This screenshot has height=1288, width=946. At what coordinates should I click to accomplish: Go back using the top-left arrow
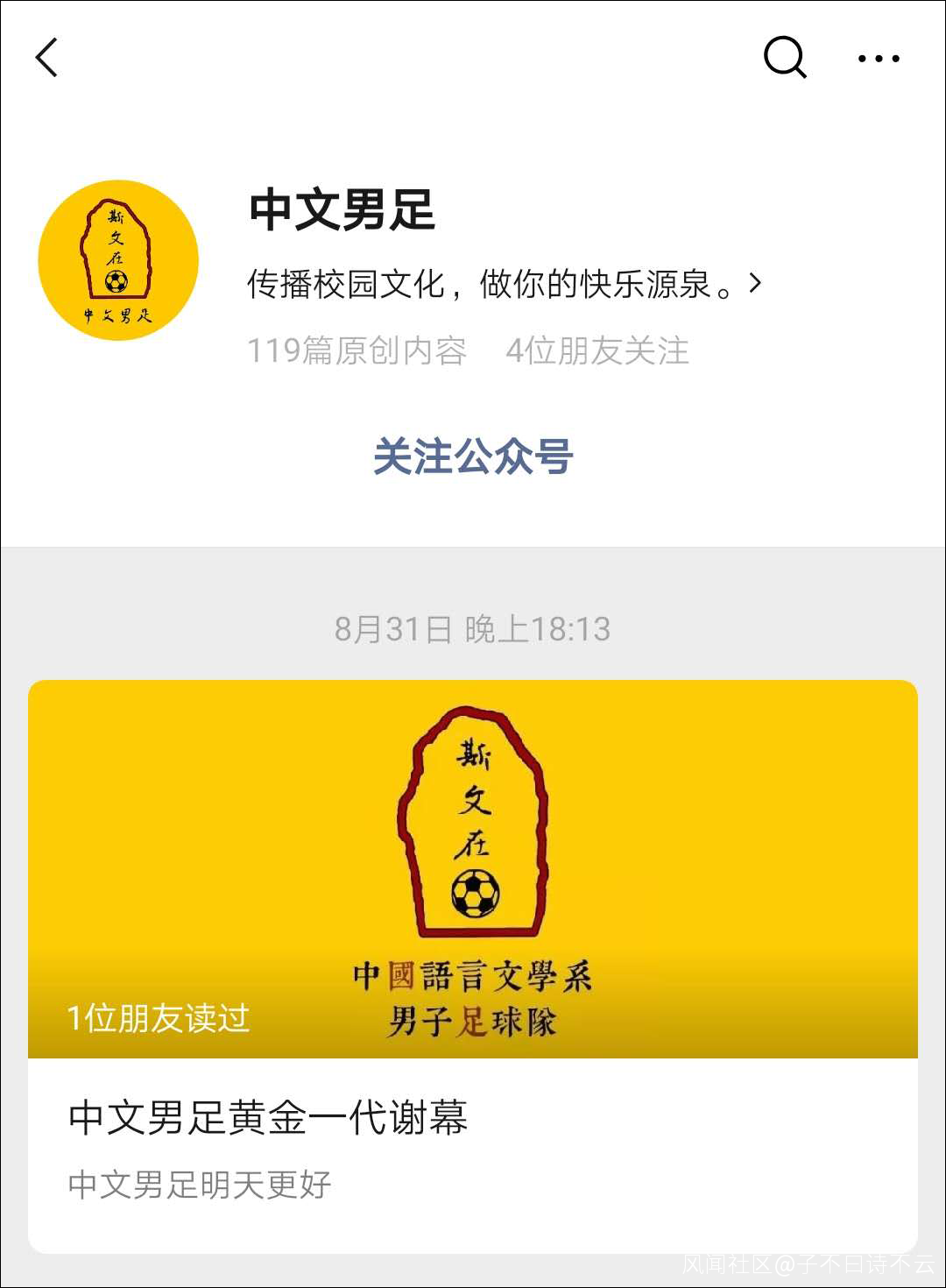pyautogui.click(x=47, y=58)
